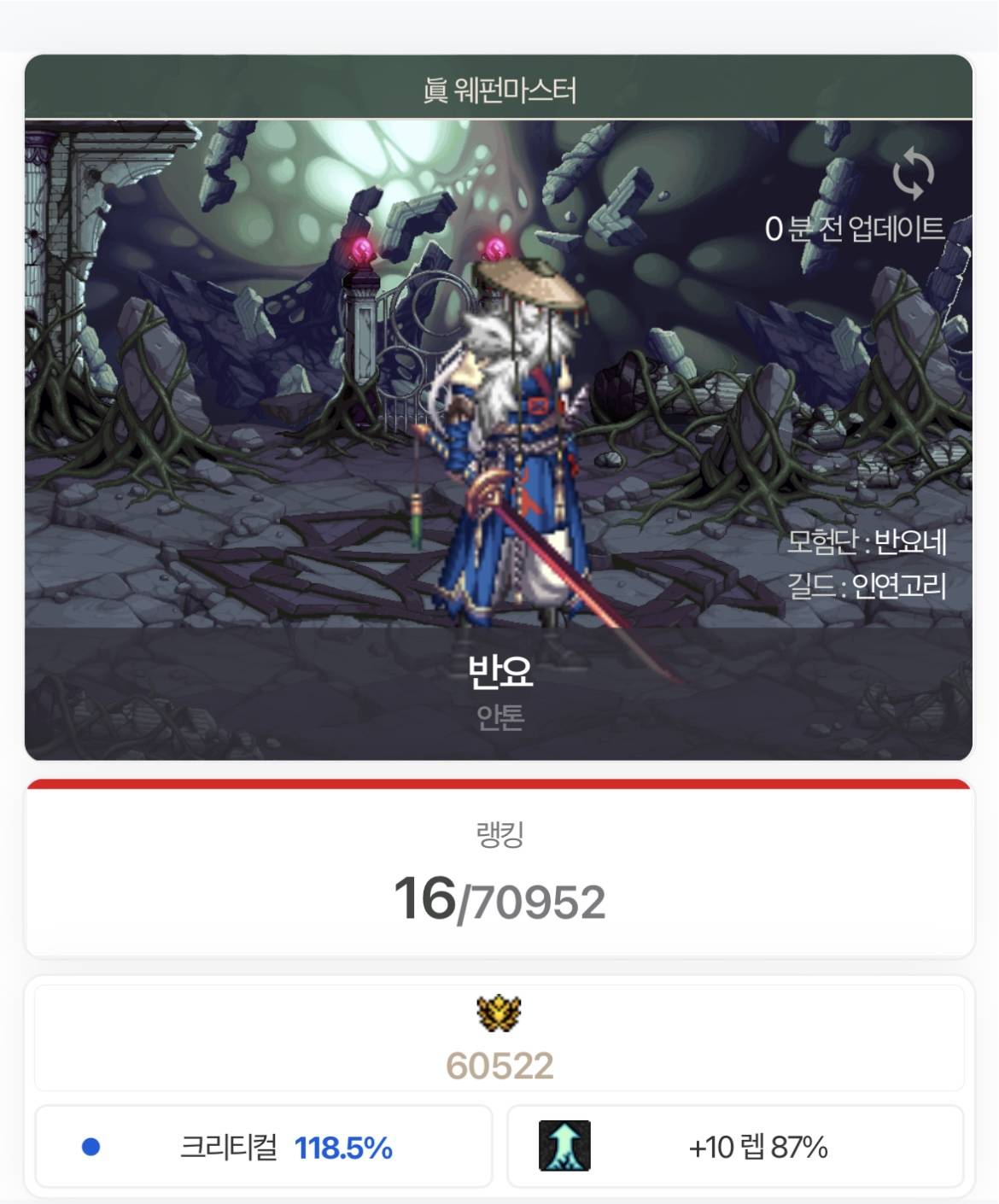Viewport: 999px width, 1204px height.
Task: Refresh the character info update
Action: [913, 174]
